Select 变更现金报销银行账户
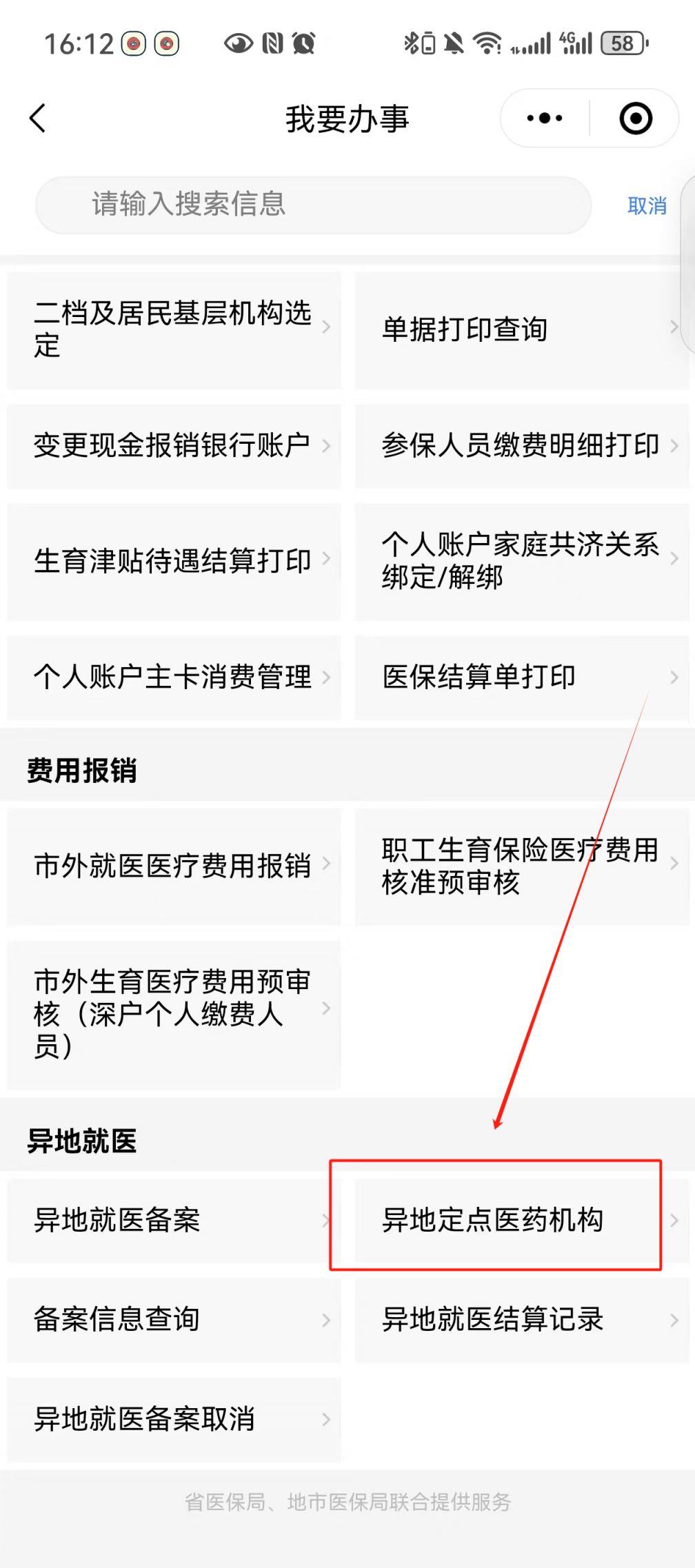The width and height of the screenshot is (695, 1568). [174, 445]
